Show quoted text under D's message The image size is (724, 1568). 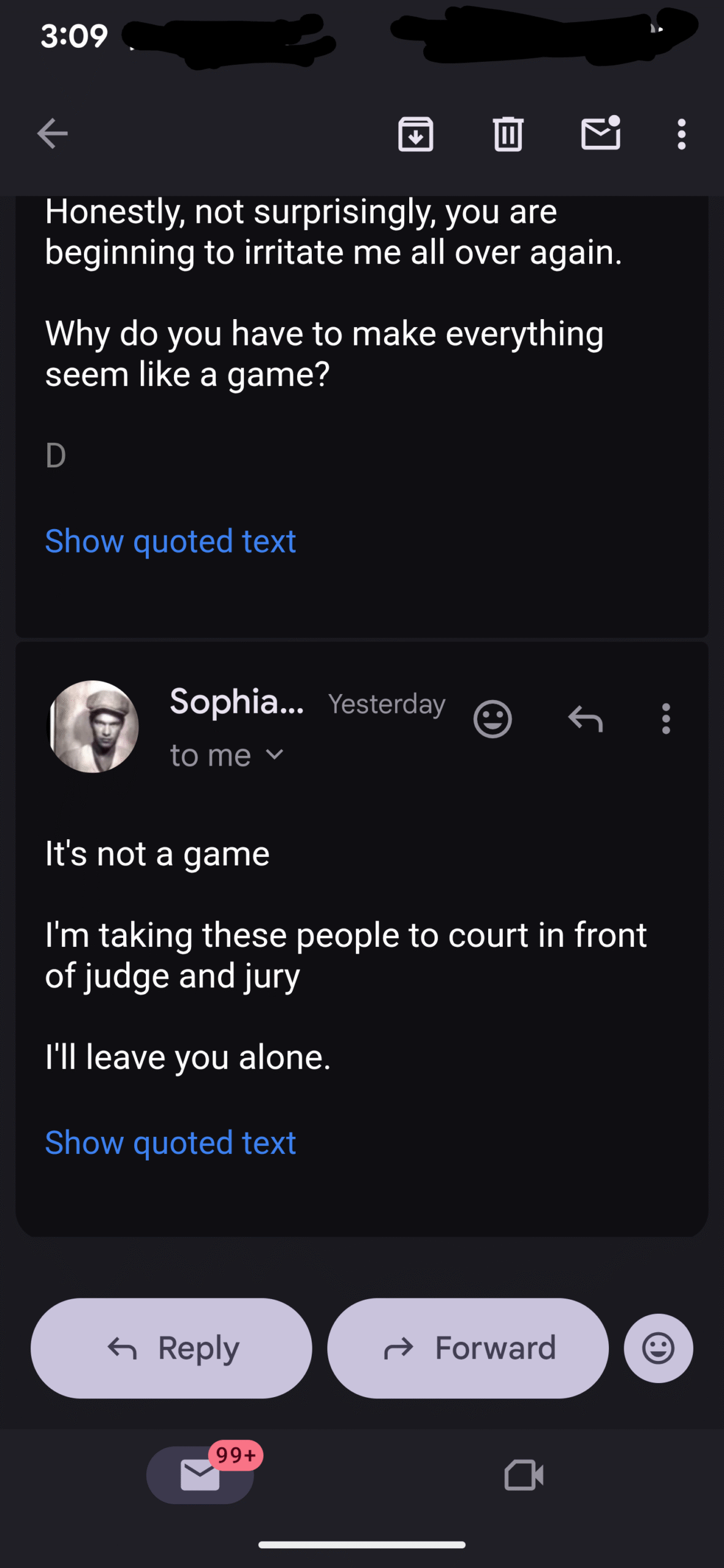(x=170, y=541)
